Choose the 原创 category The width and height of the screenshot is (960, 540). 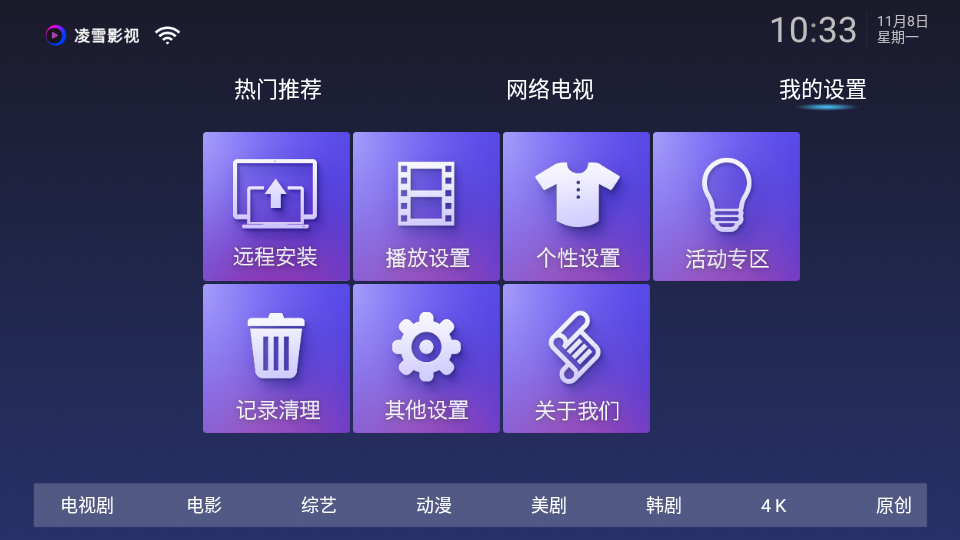tap(893, 505)
